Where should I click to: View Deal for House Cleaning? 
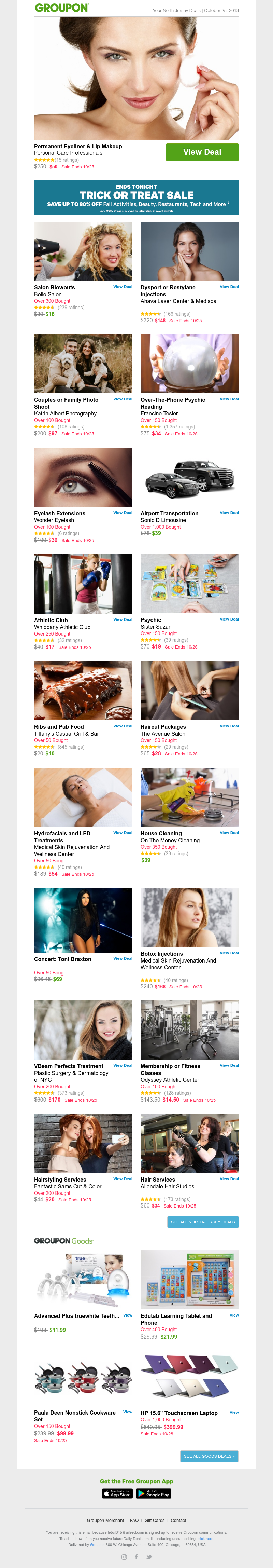229,833
